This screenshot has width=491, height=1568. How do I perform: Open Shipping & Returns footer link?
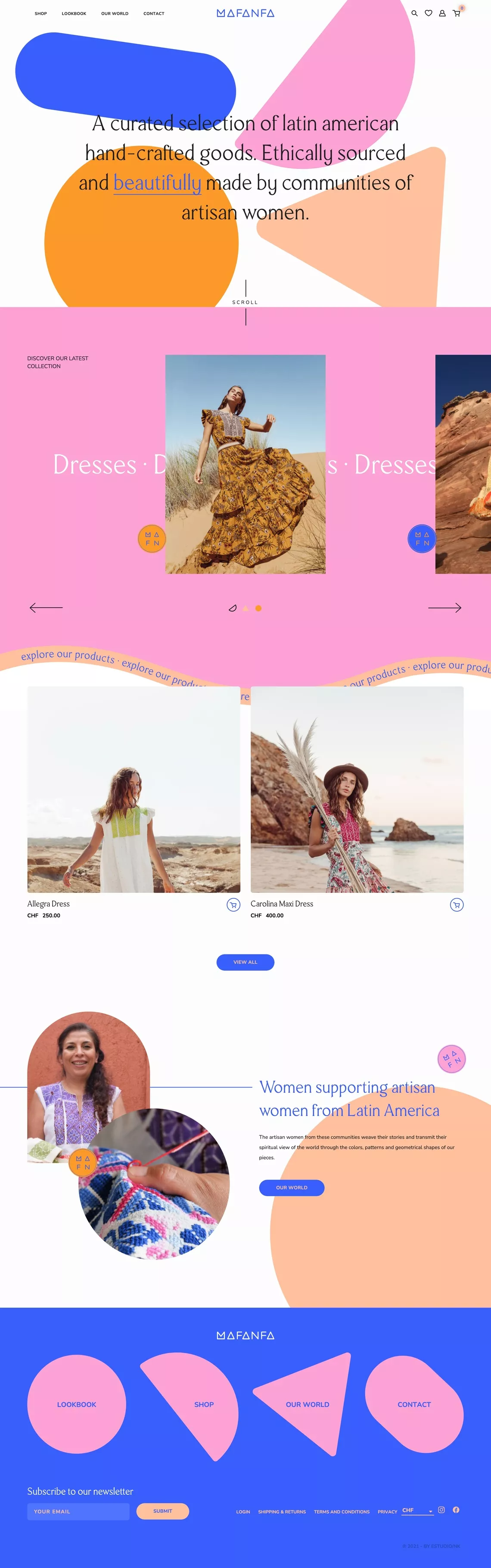coord(282,1512)
